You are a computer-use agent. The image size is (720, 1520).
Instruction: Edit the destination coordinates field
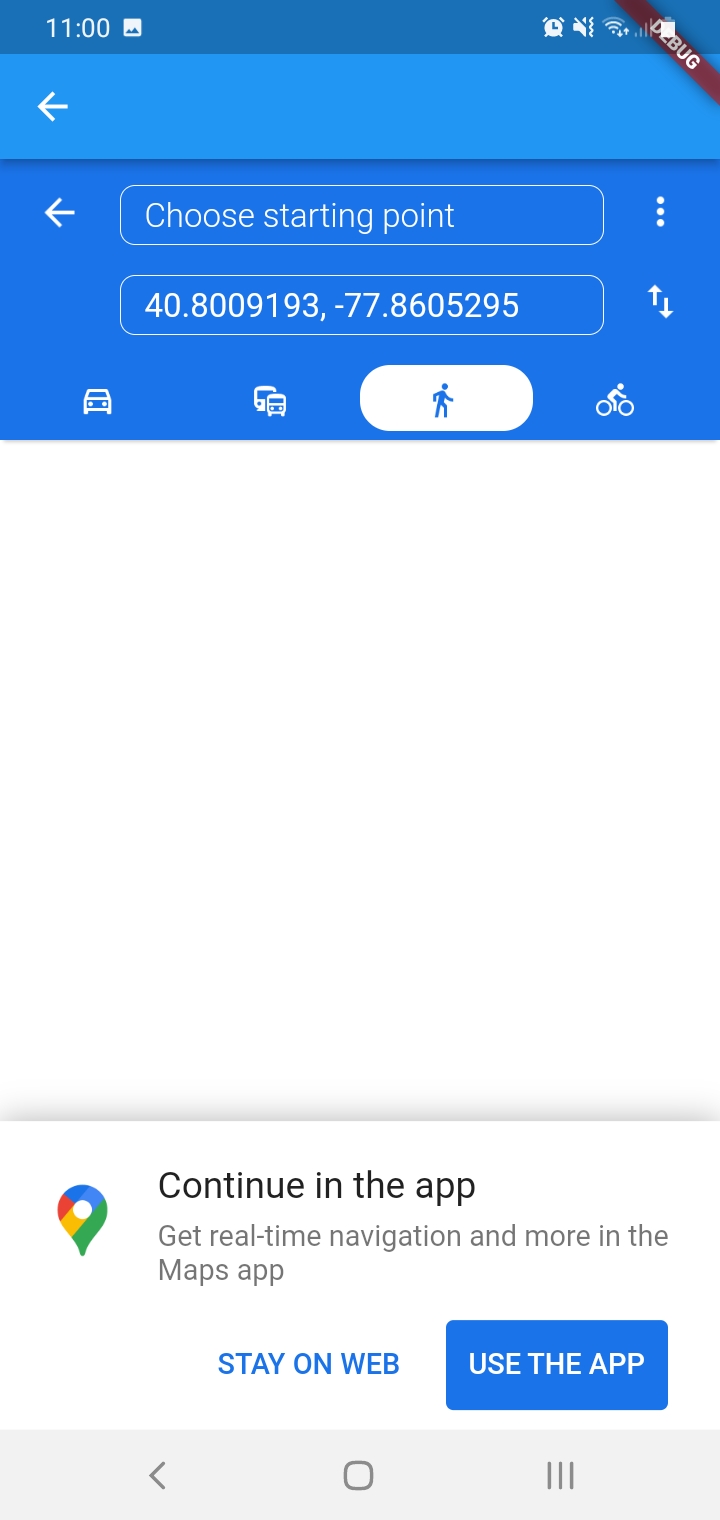tap(361, 305)
